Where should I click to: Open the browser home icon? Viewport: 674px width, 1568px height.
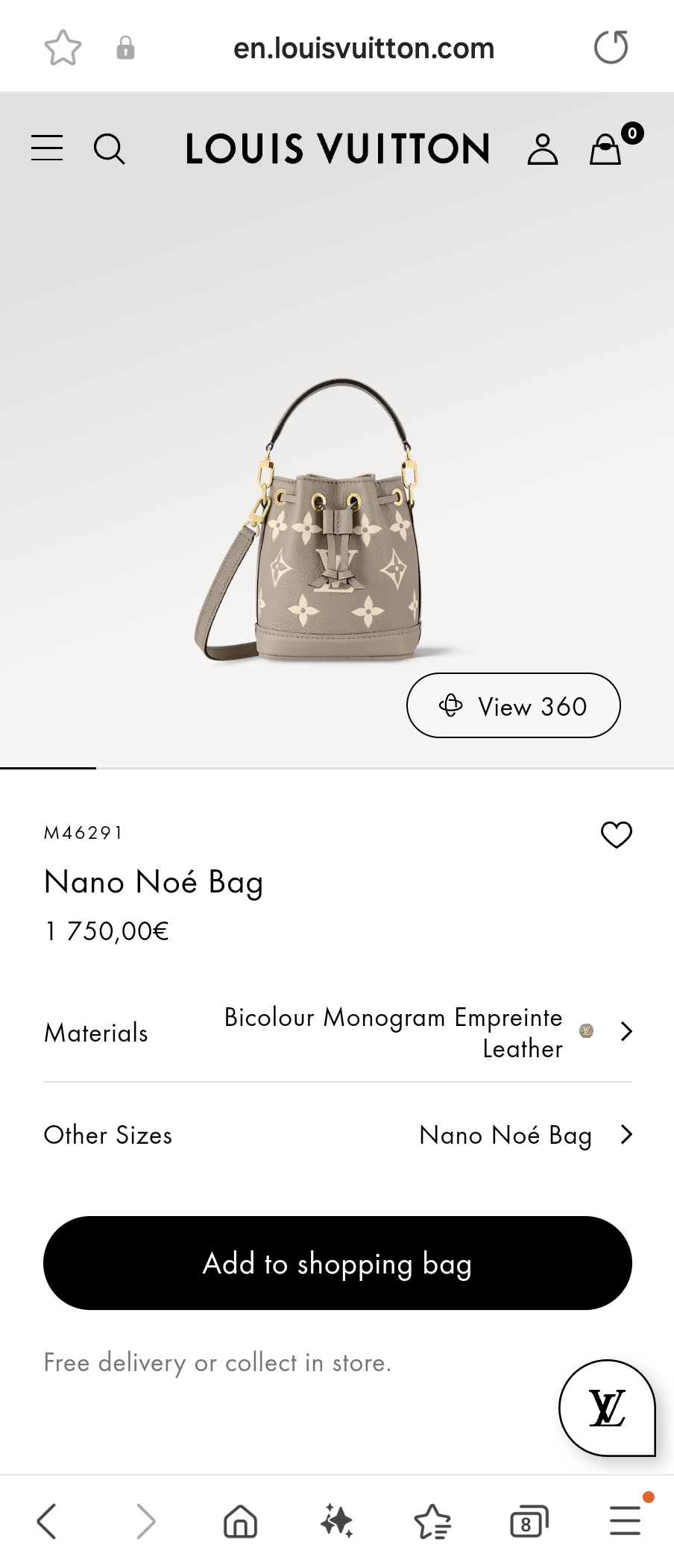point(239,1521)
